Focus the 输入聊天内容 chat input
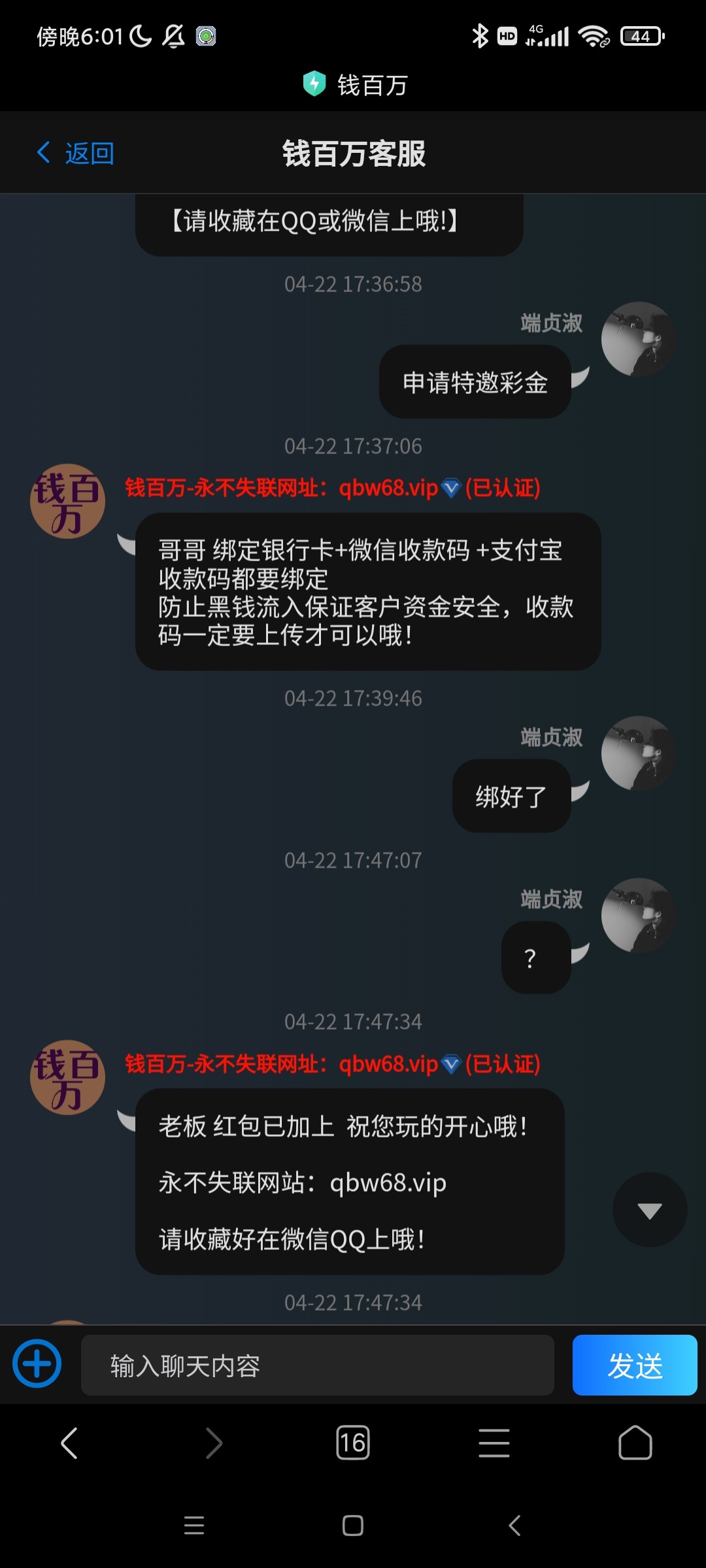Viewport: 706px width, 1568px height. pyautogui.click(x=317, y=1365)
